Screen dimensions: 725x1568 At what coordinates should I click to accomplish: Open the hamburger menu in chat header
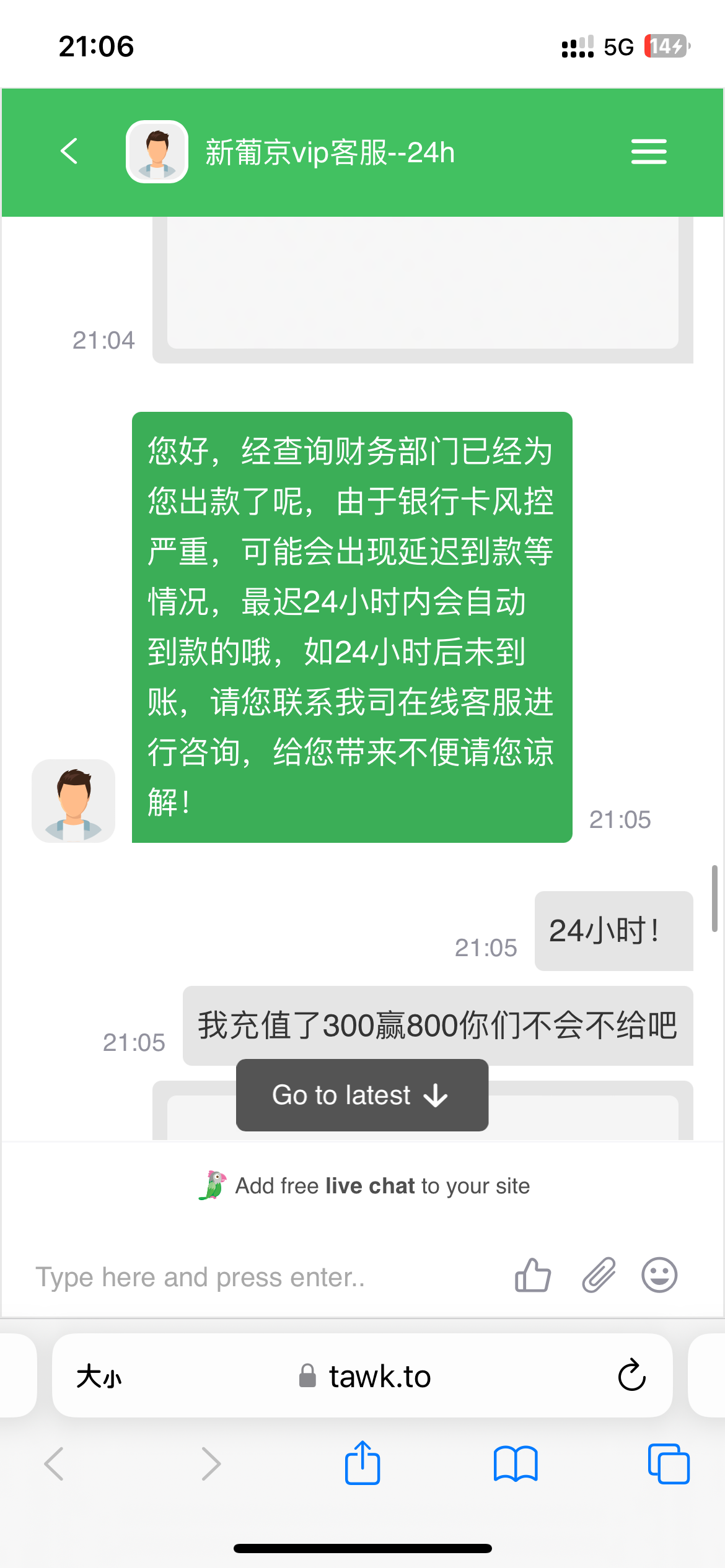tap(649, 152)
